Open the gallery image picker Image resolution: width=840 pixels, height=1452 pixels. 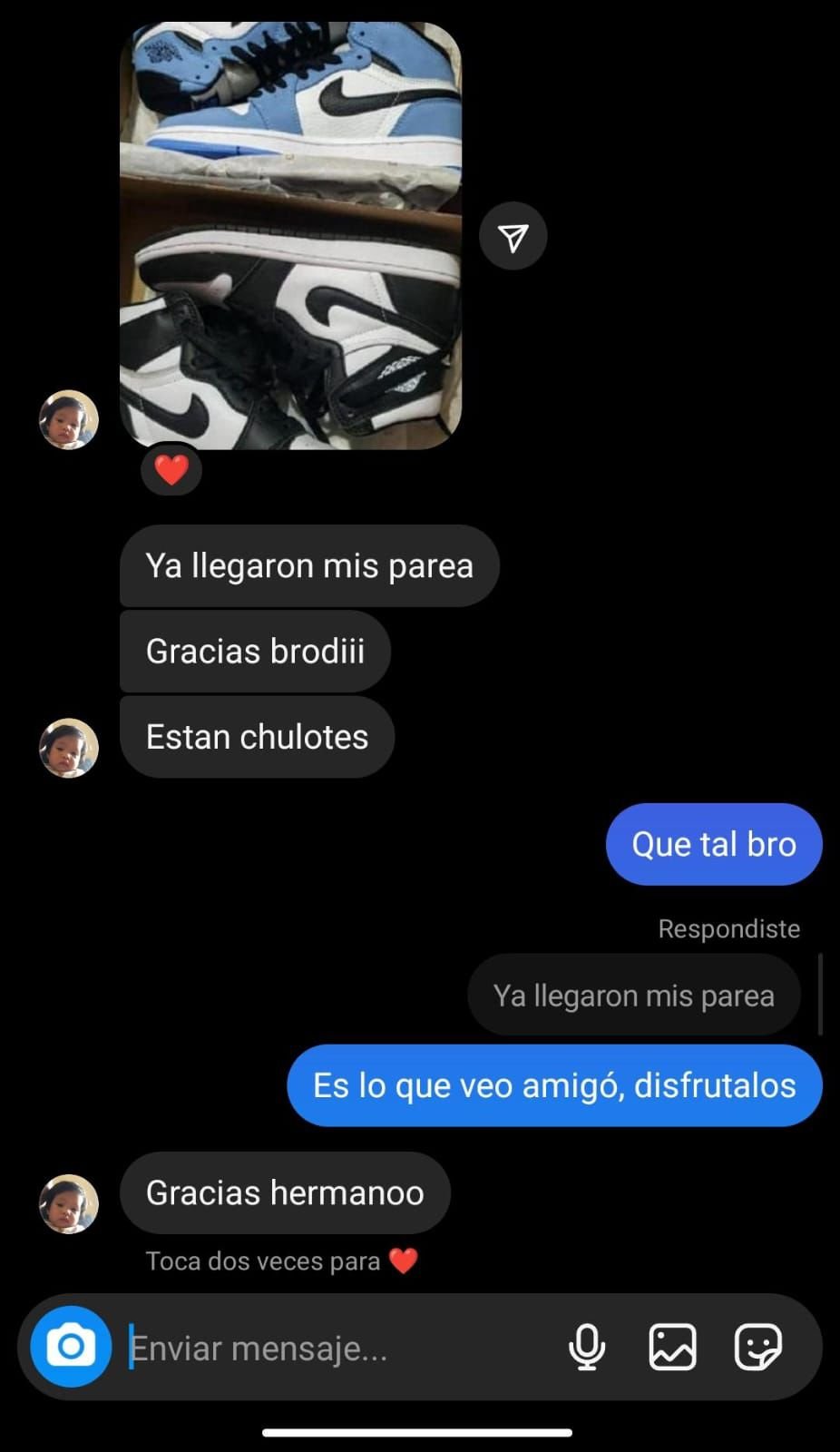672,1347
